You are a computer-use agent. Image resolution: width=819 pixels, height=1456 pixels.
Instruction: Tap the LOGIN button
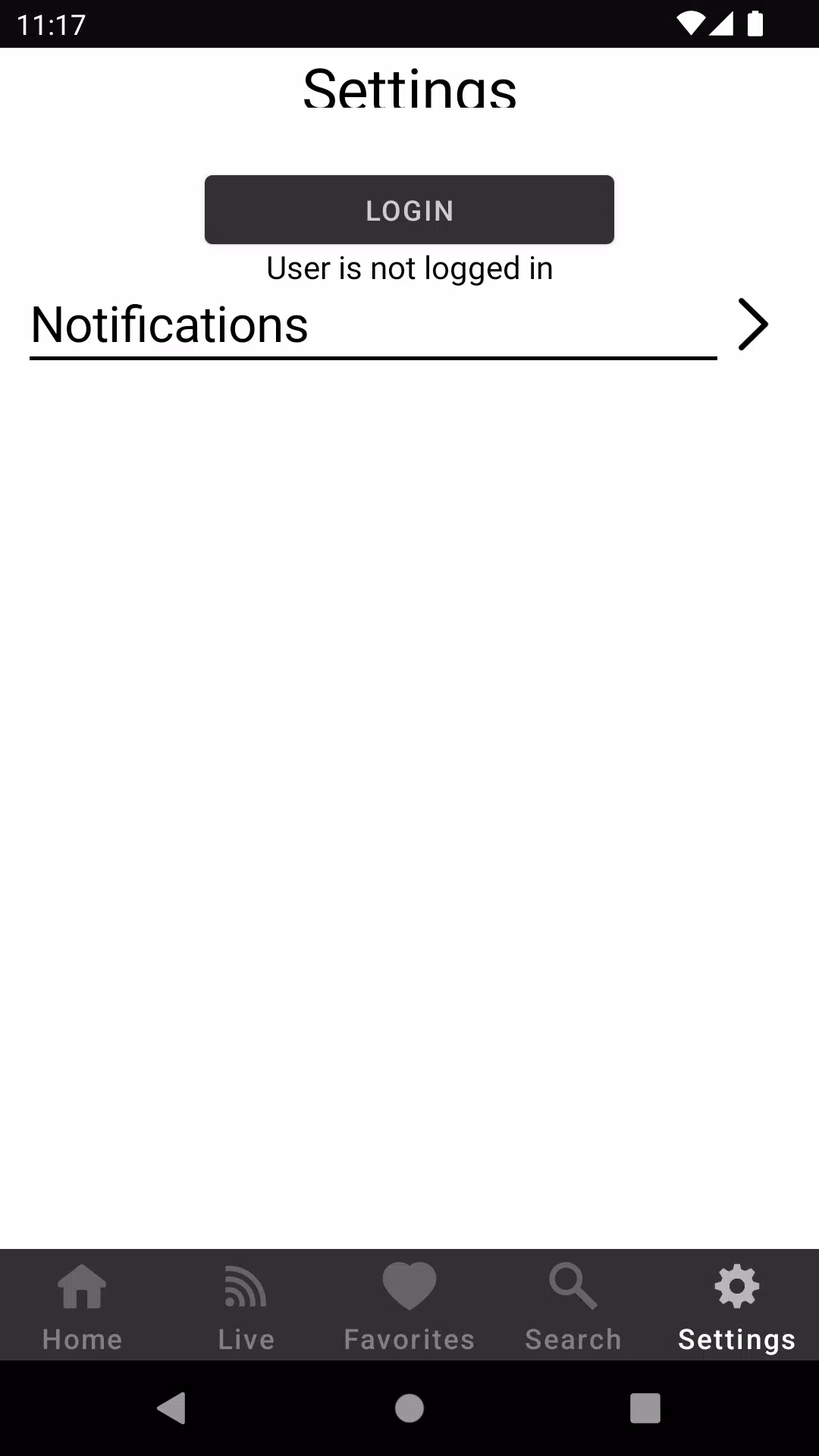[409, 210]
